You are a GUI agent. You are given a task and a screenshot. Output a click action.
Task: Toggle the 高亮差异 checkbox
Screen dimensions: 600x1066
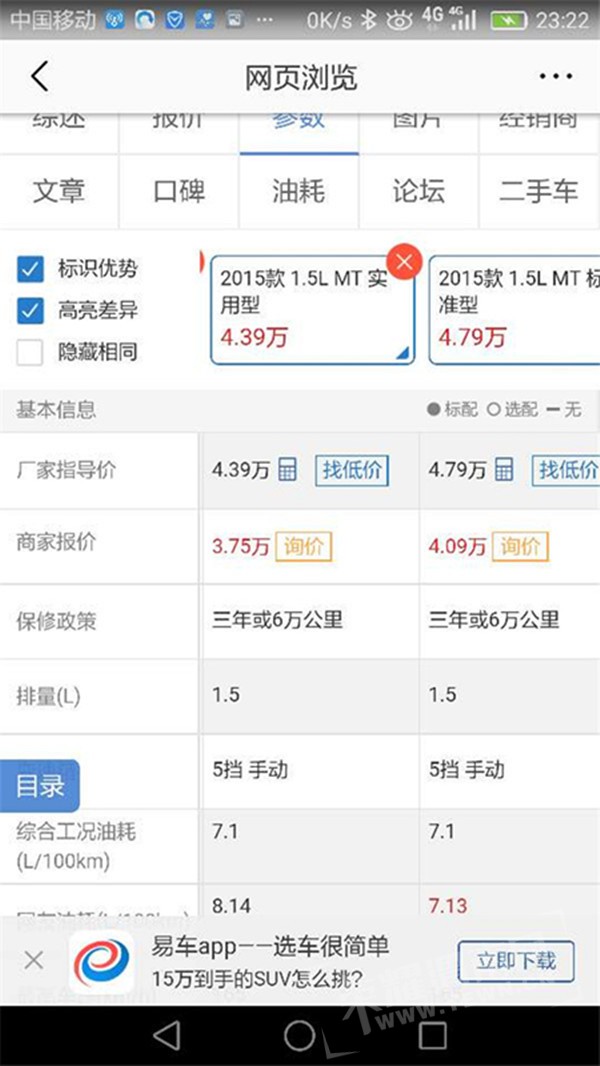click(x=31, y=310)
